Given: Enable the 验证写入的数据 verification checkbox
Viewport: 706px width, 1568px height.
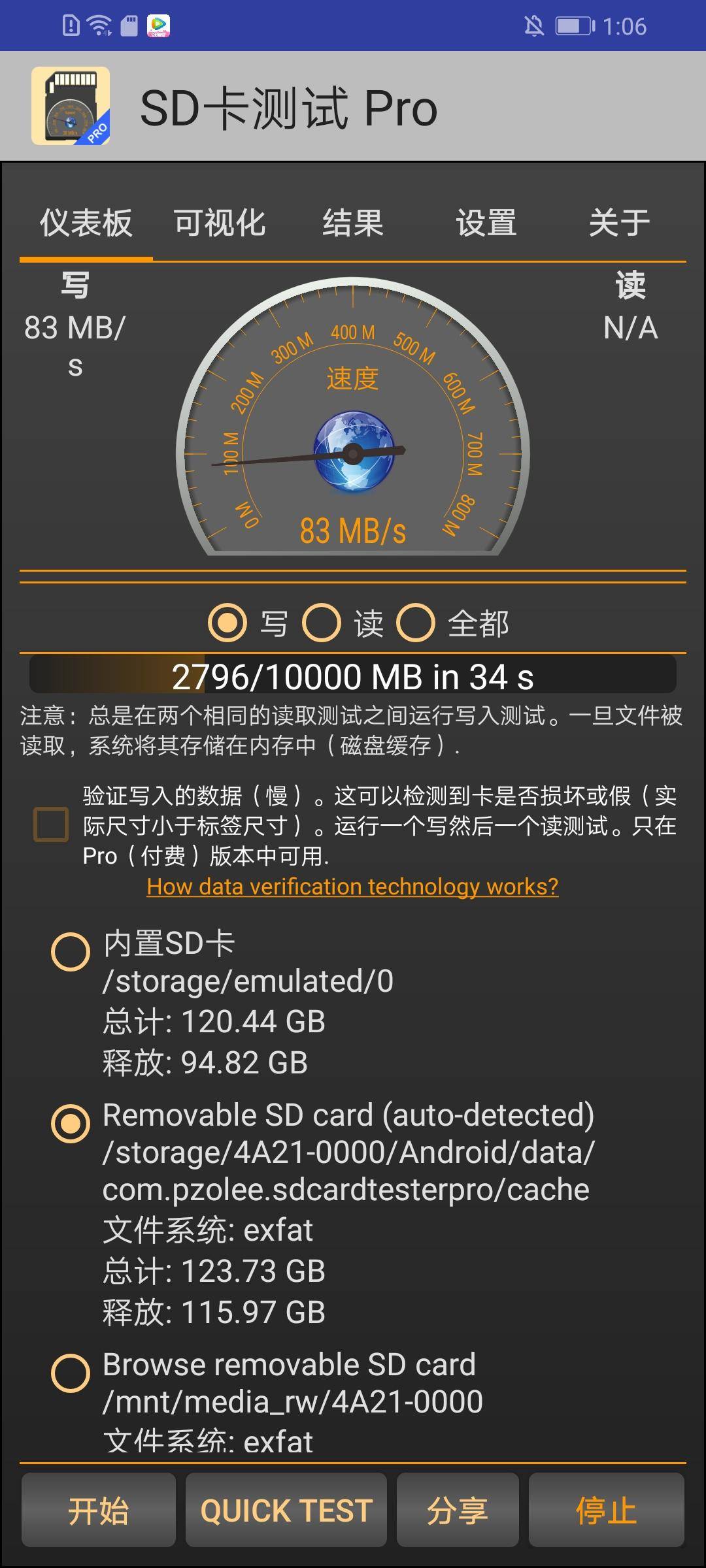Looking at the screenshot, I should pos(52,825).
